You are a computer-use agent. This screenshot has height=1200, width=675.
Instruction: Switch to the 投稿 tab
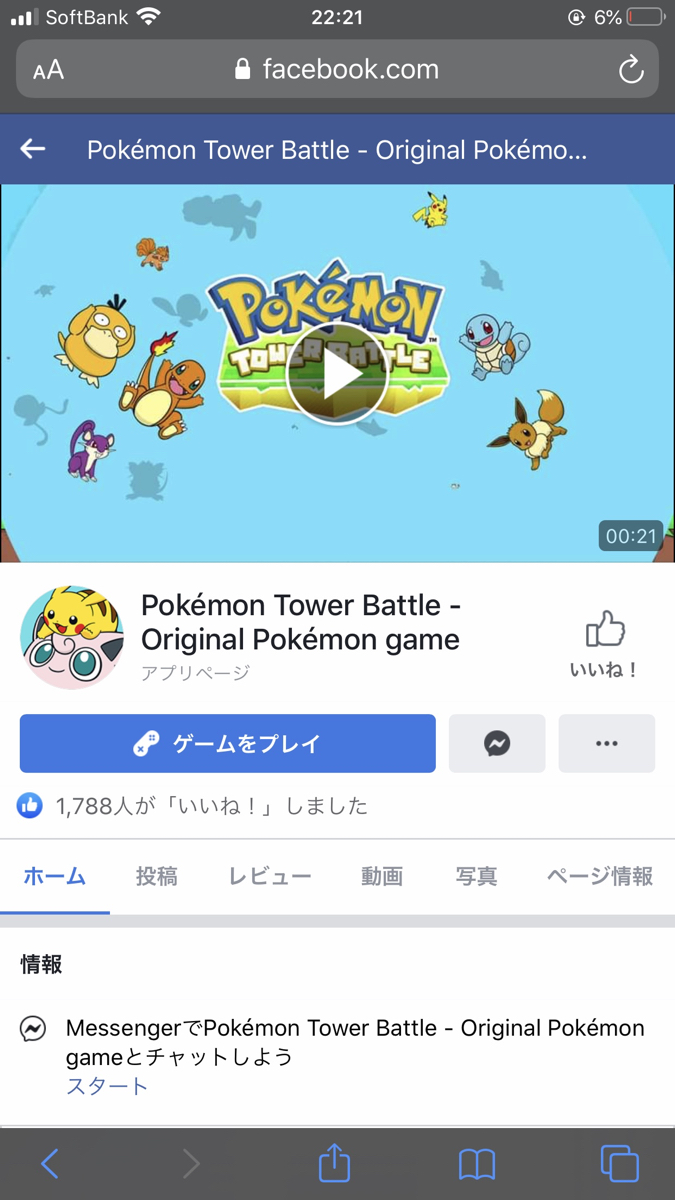click(x=157, y=877)
